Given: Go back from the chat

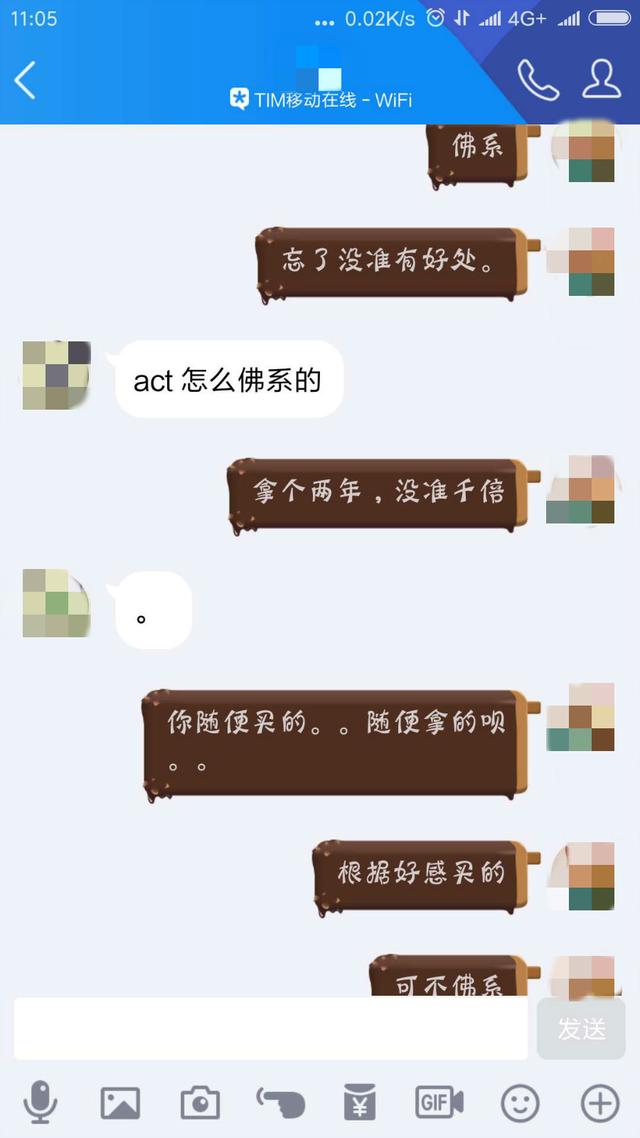Looking at the screenshot, I should pos(26,80).
